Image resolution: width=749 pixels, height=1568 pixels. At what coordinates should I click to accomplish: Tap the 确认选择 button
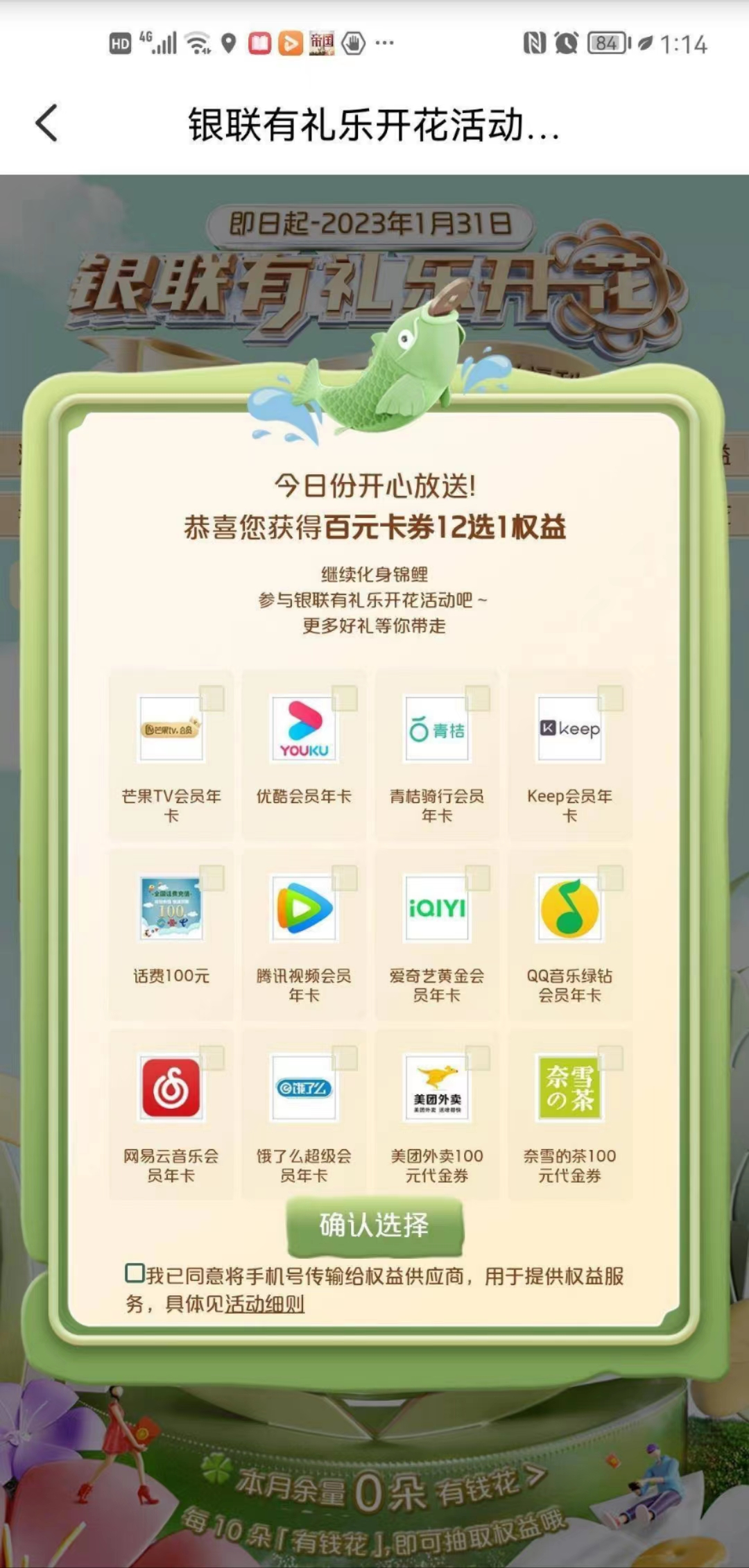[374, 1226]
